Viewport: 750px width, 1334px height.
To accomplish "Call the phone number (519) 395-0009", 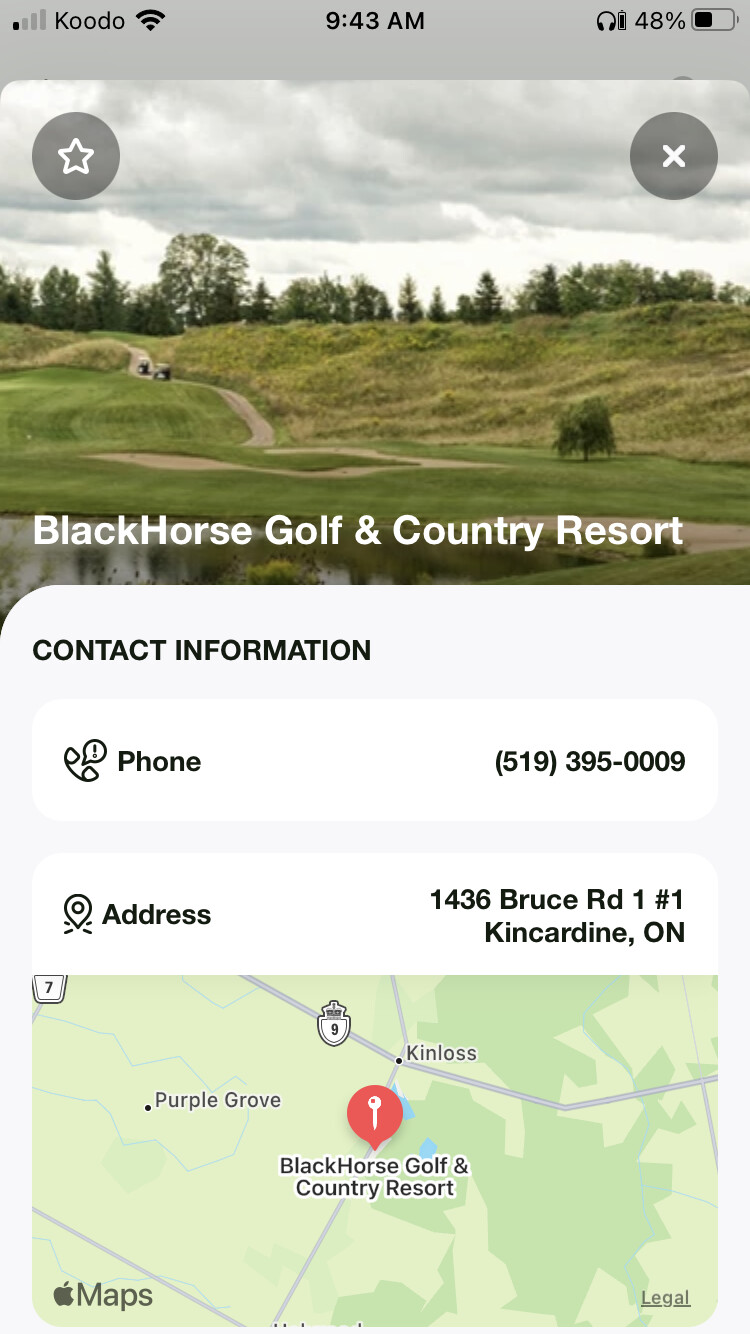I will click(589, 762).
